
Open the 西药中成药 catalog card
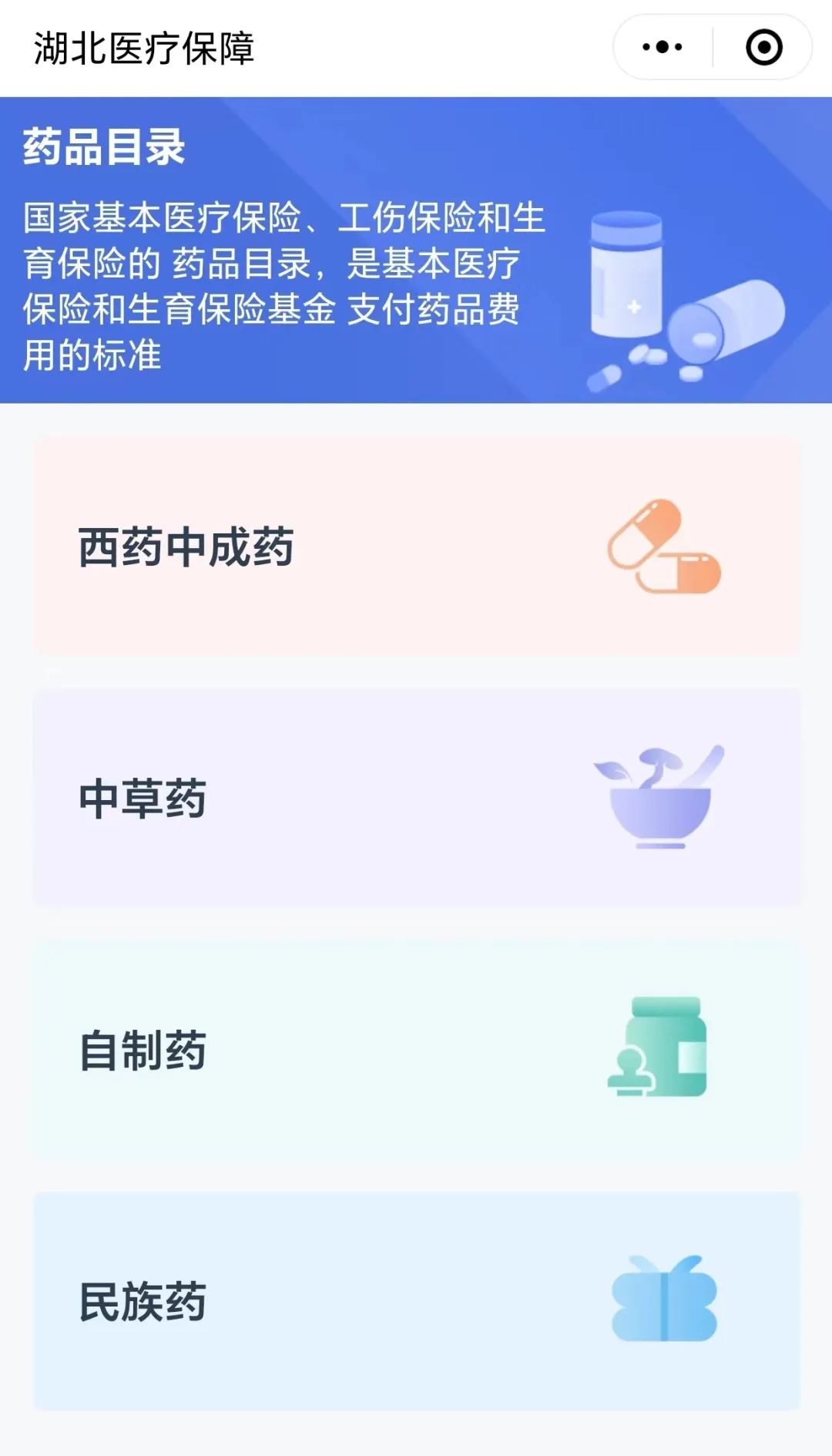[x=417, y=546]
